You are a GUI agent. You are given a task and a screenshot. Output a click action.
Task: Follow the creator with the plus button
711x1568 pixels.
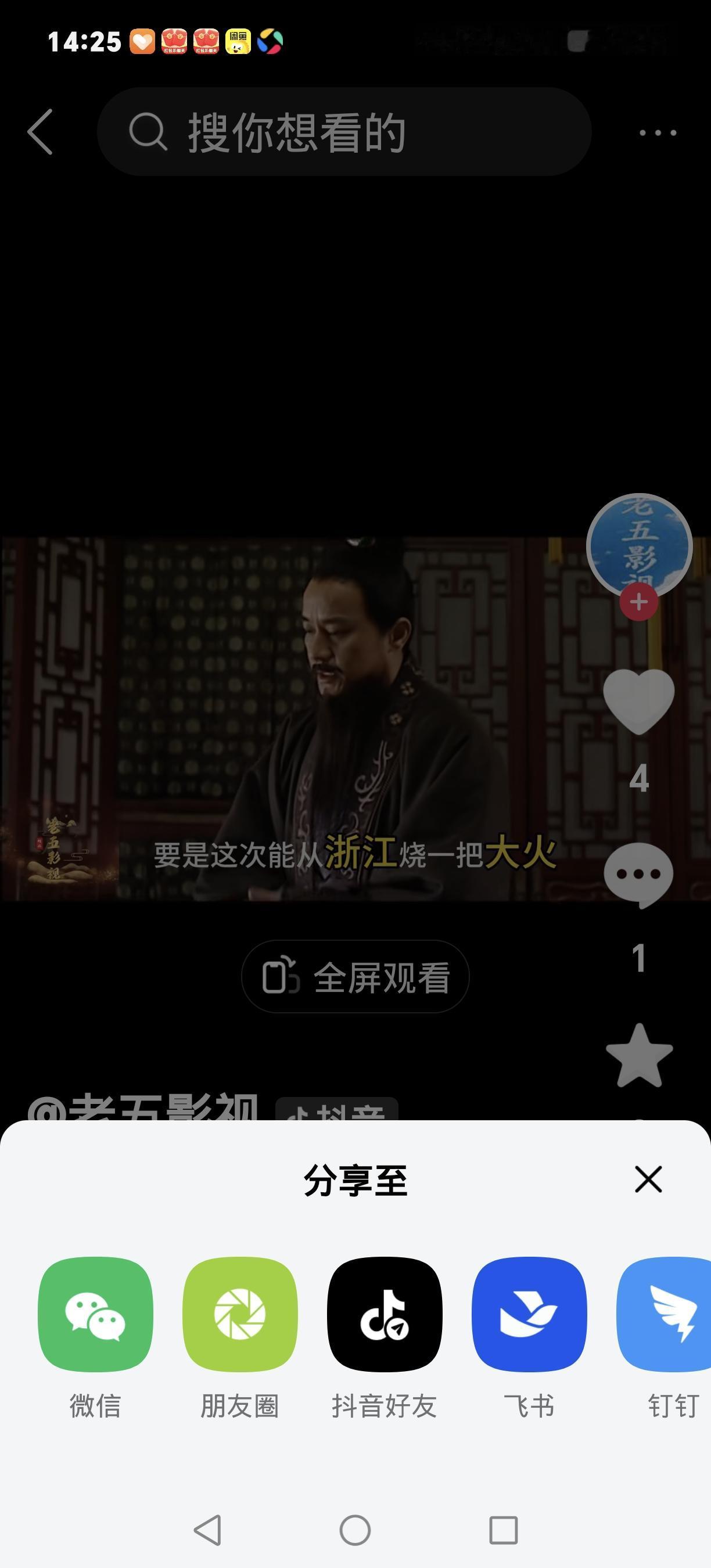[637, 602]
